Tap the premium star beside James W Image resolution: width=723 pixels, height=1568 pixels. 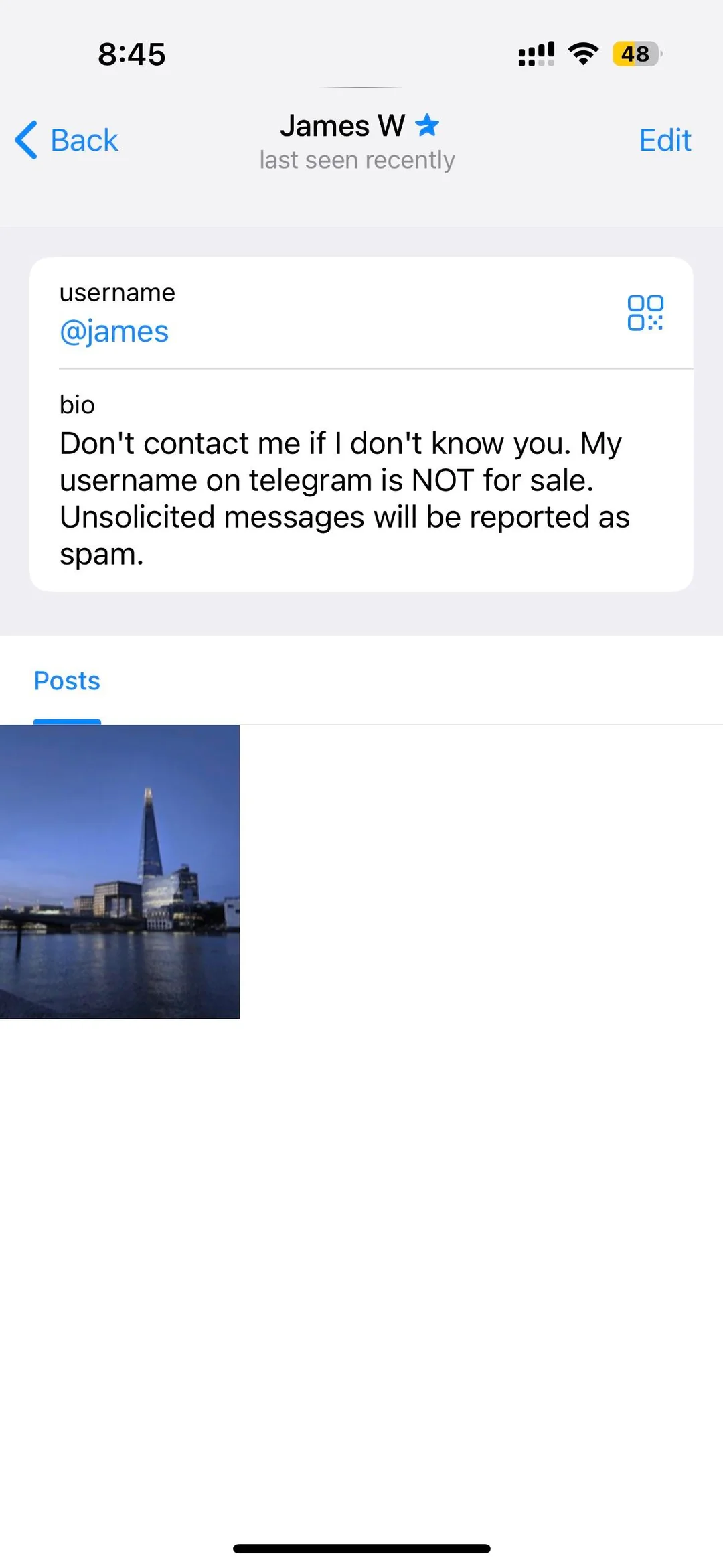(x=427, y=125)
